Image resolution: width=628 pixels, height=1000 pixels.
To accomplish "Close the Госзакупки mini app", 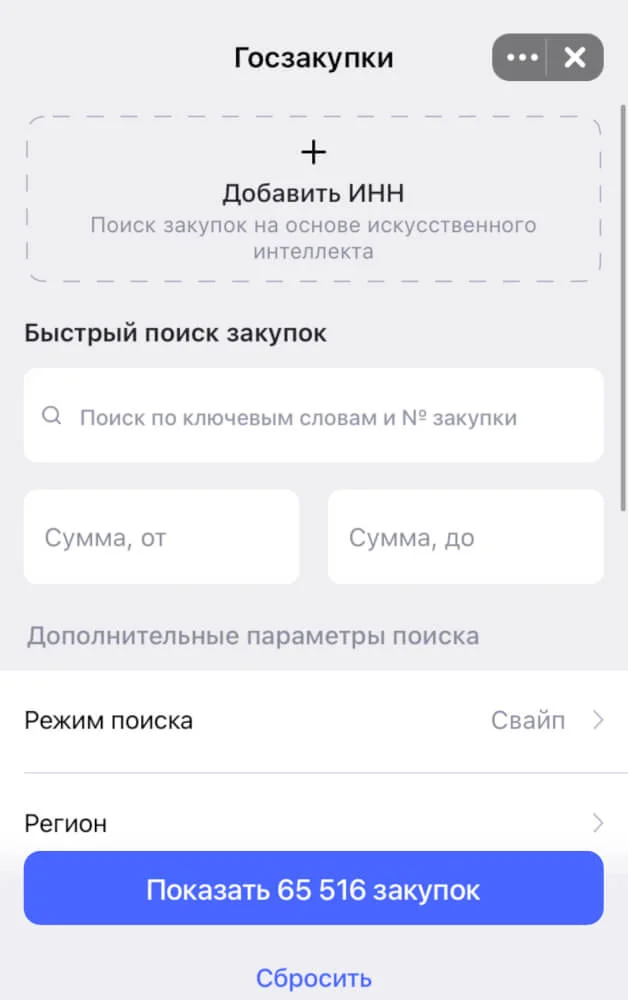I will point(576,58).
